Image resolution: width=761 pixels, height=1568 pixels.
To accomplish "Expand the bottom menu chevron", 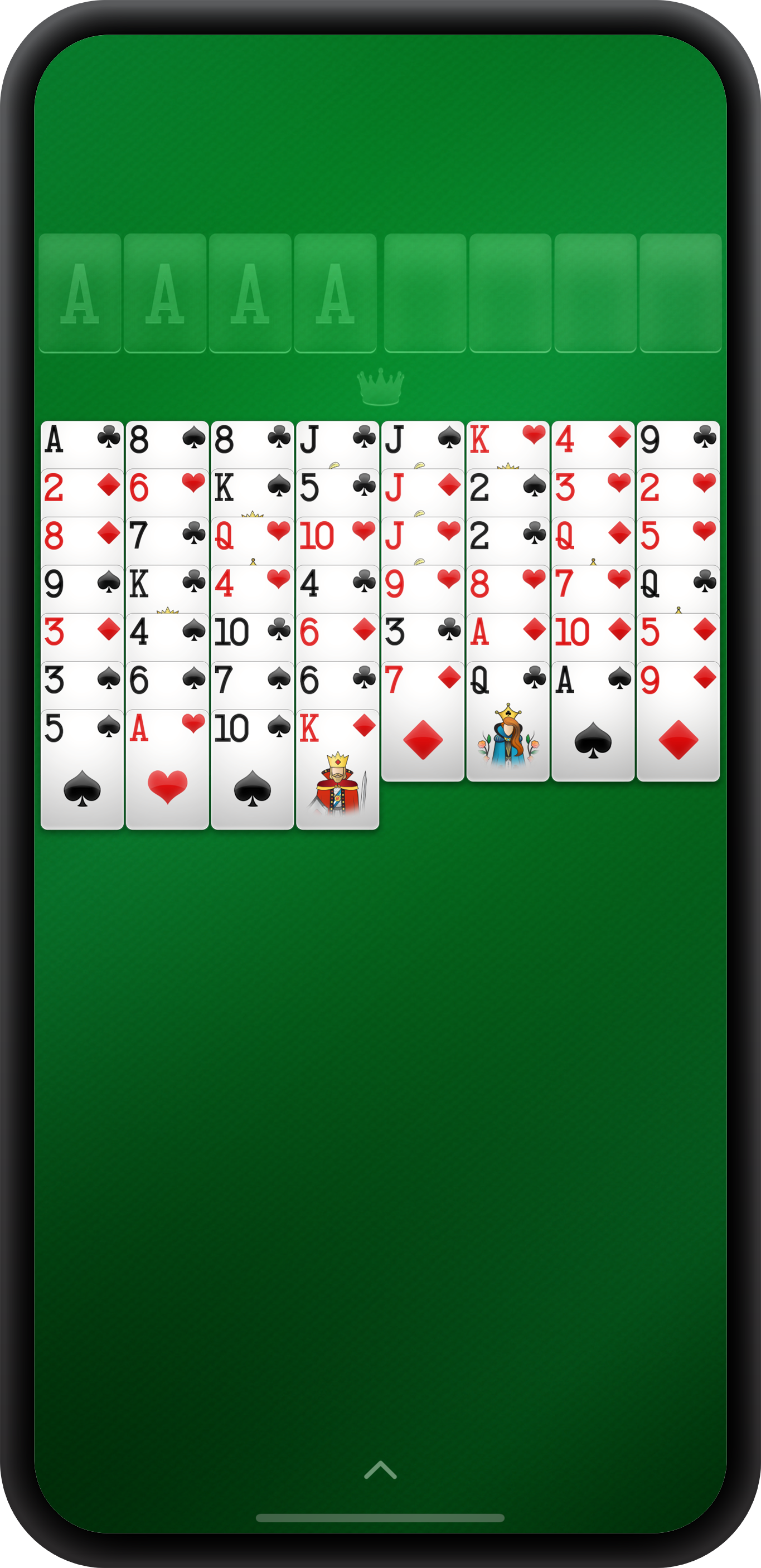I will [380, 1469].
